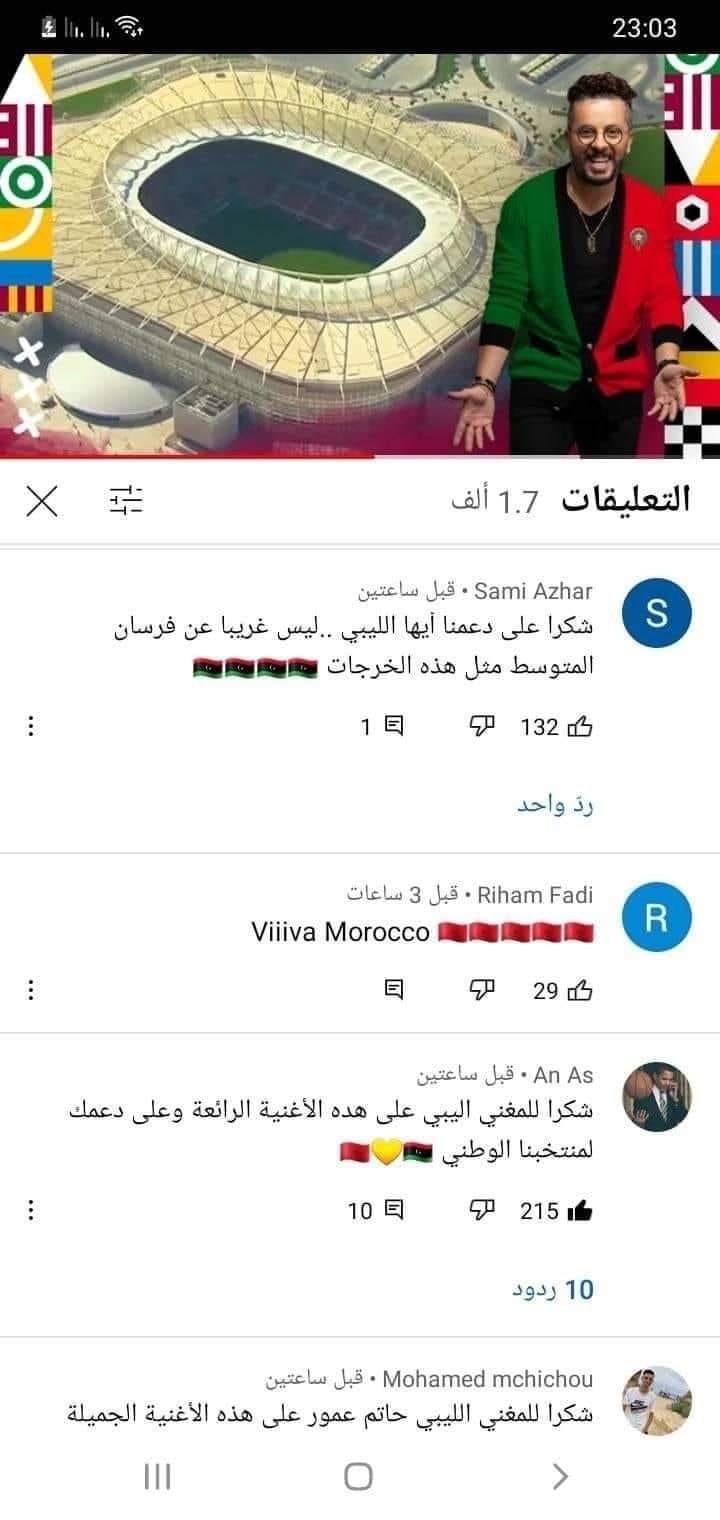
Task: Expand the single reply under Sami Azhar's comment
Action: coord(555,806)
